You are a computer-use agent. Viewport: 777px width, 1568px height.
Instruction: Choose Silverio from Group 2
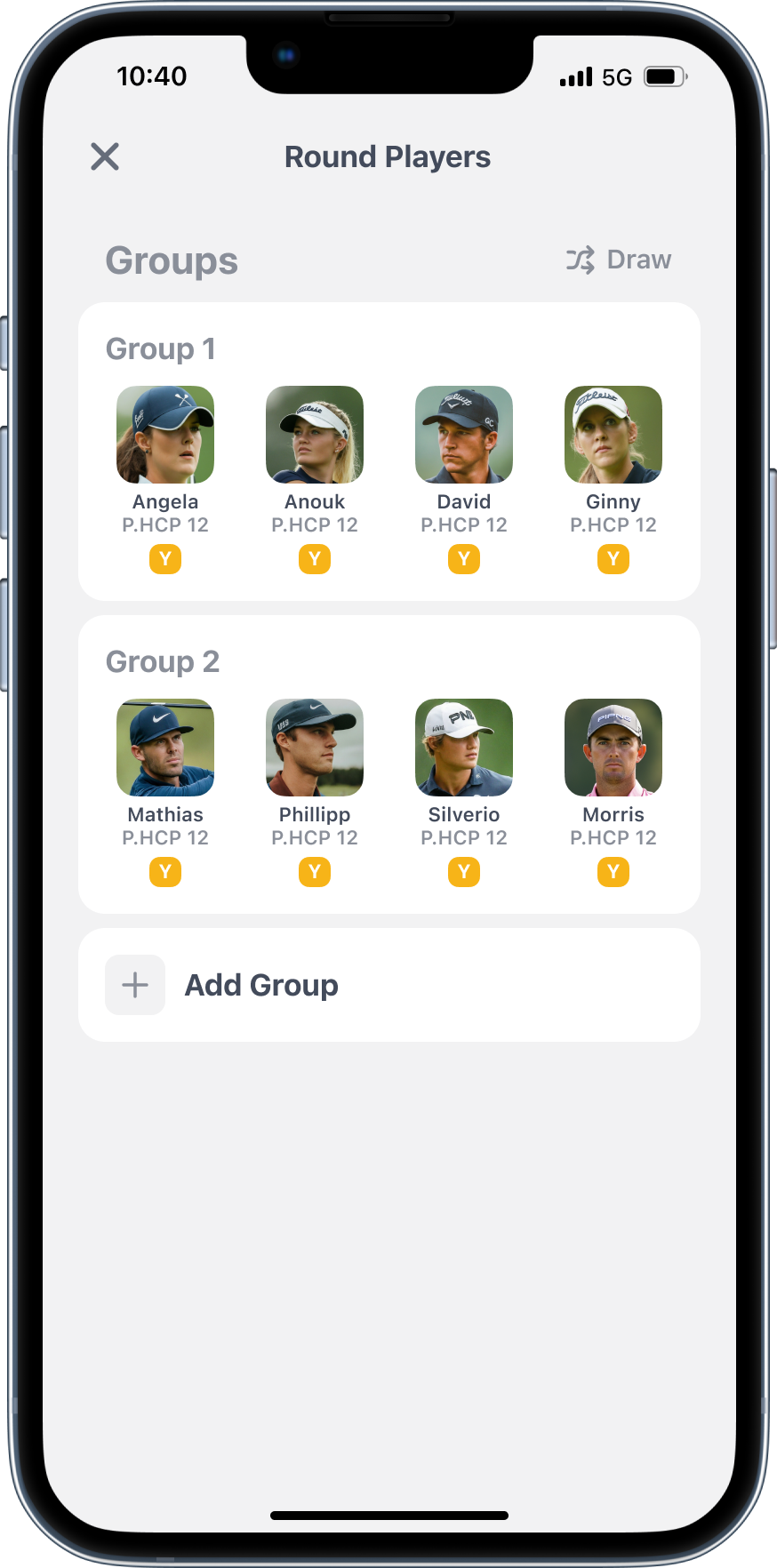tap(464, 748)
